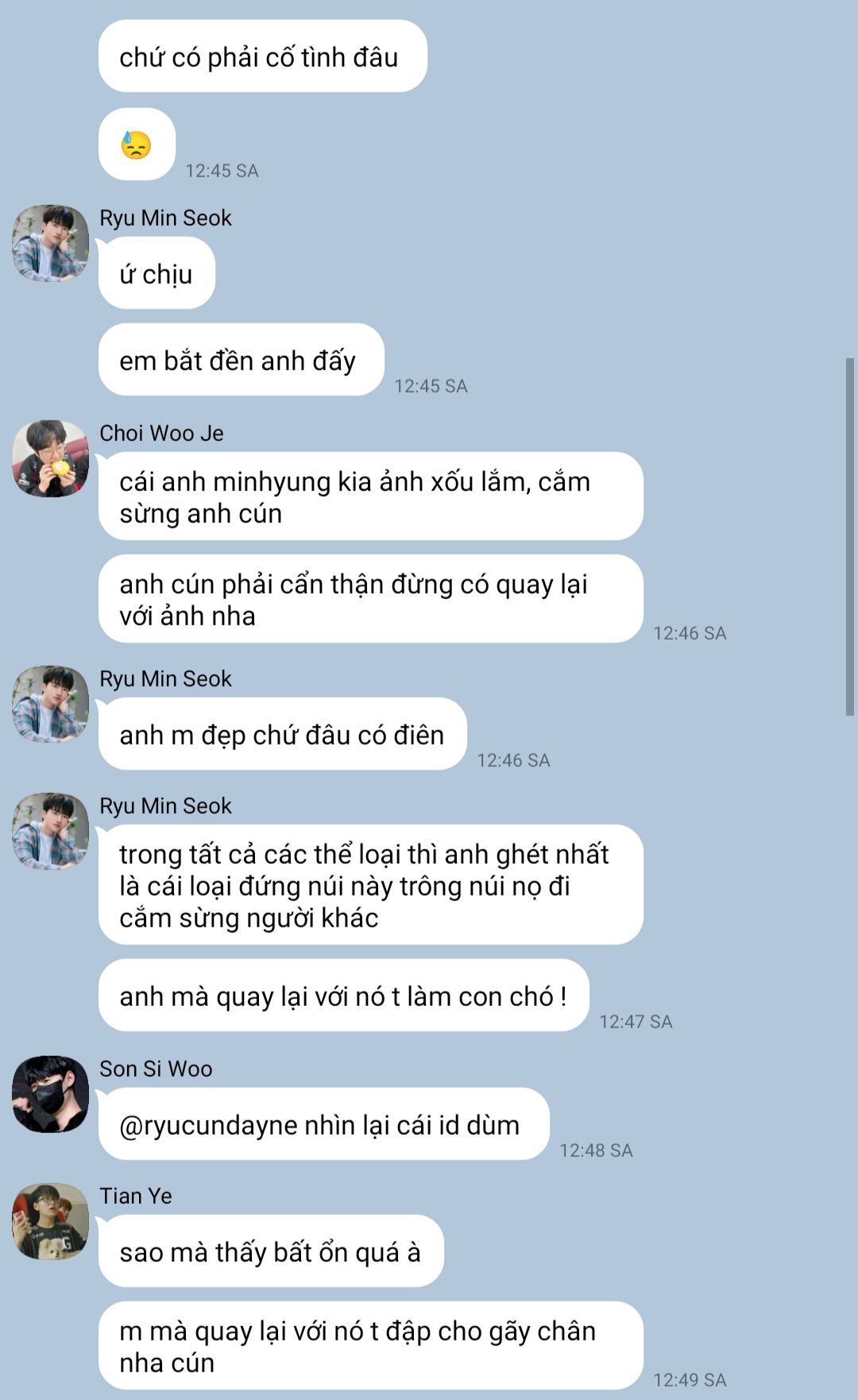Screen dimensions: 858x1400
Task: Tap Ryu Min Seok's avatar beside "ứ chịu"
Action: point(50,243)
